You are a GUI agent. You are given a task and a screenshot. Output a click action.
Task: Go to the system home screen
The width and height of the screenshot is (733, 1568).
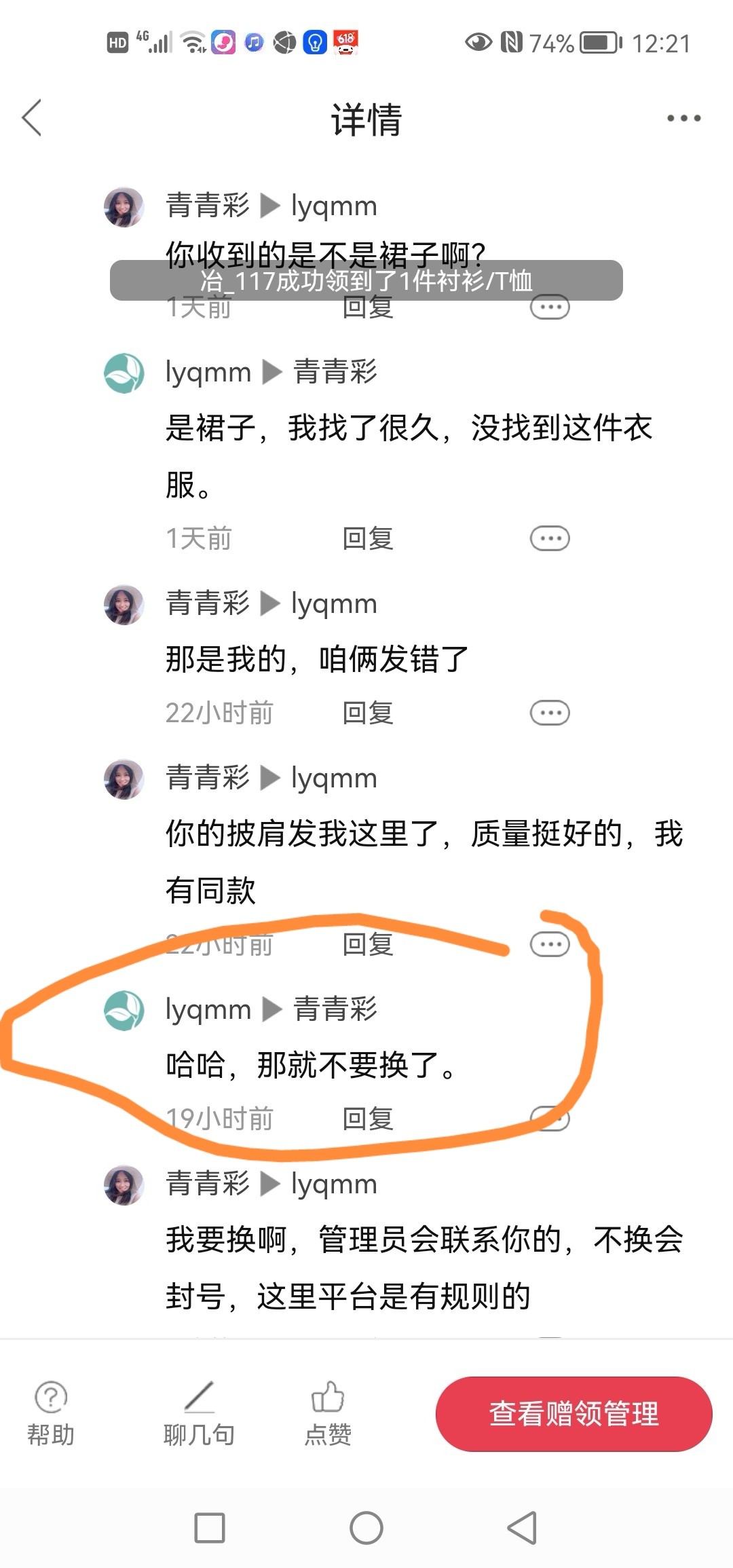pos(366,1528)
